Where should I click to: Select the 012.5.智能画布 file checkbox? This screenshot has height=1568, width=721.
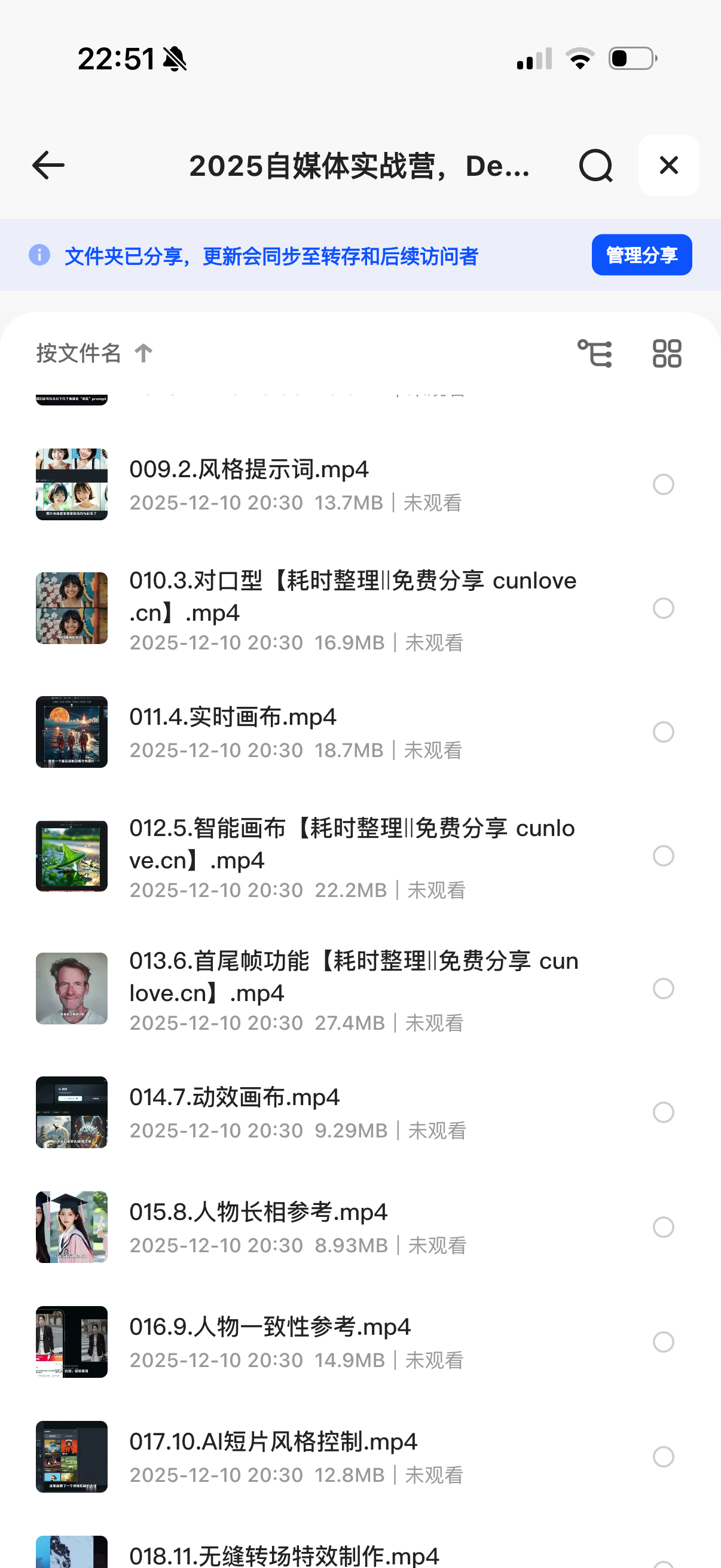663,856
